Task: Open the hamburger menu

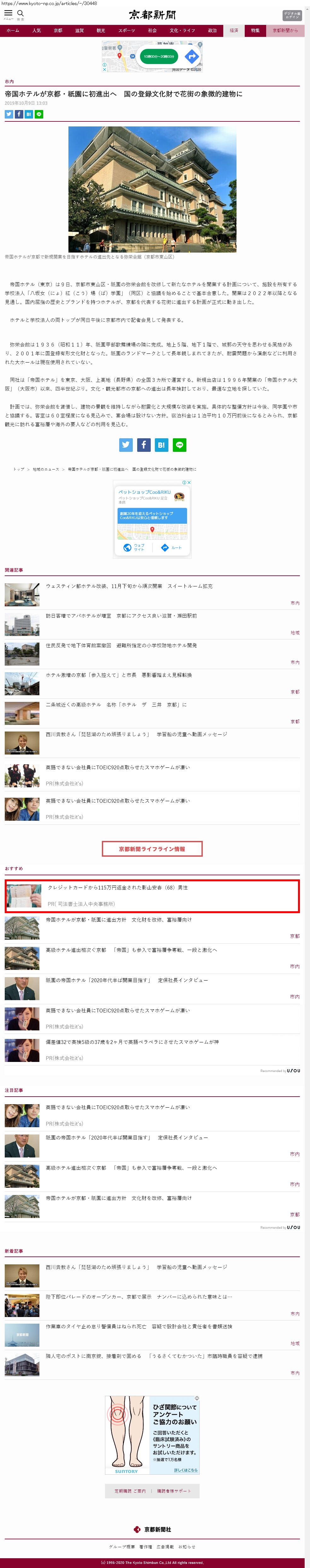Action: click(9, 13)
